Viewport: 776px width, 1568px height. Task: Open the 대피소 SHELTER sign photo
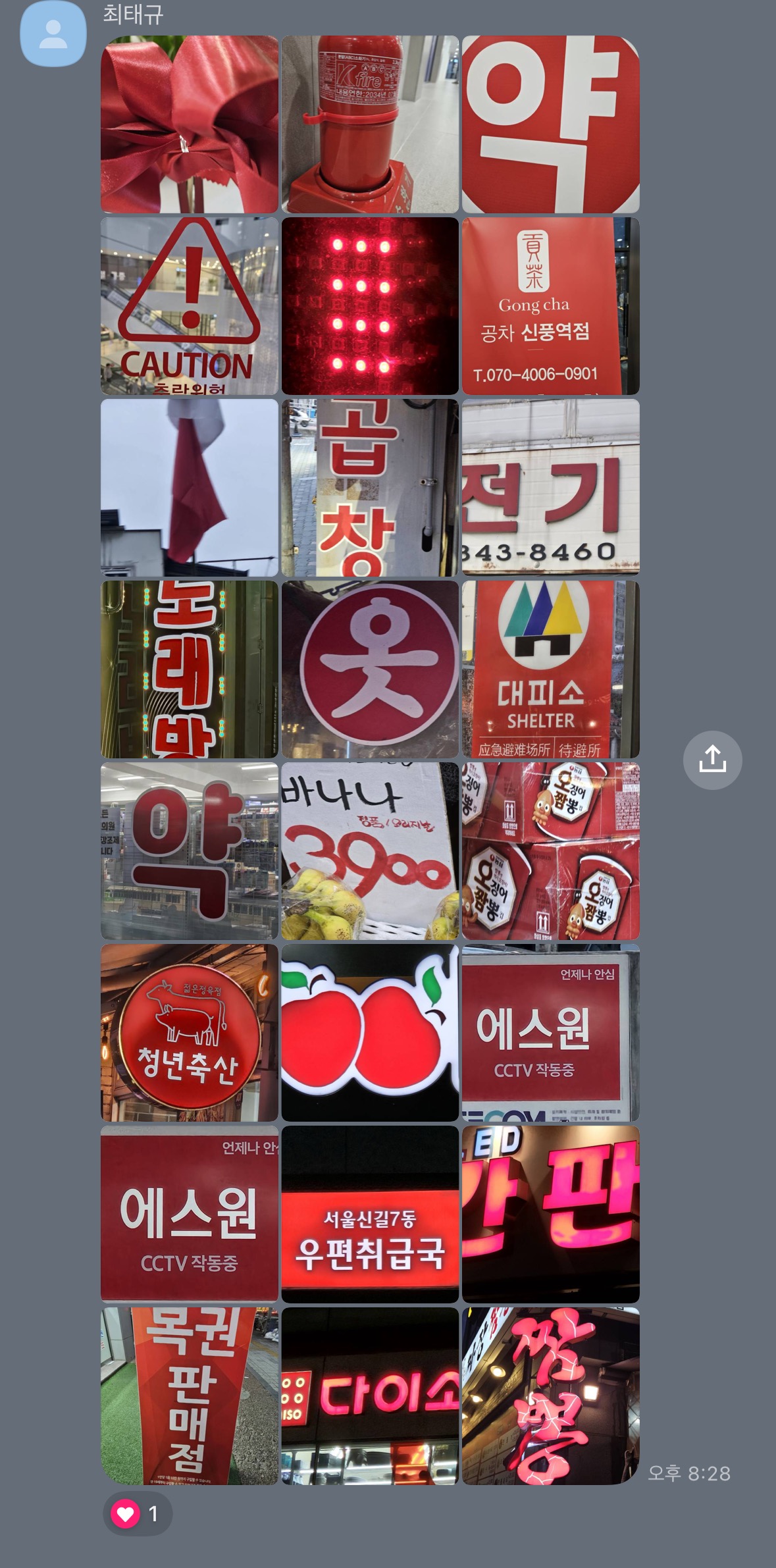point(550,669)
